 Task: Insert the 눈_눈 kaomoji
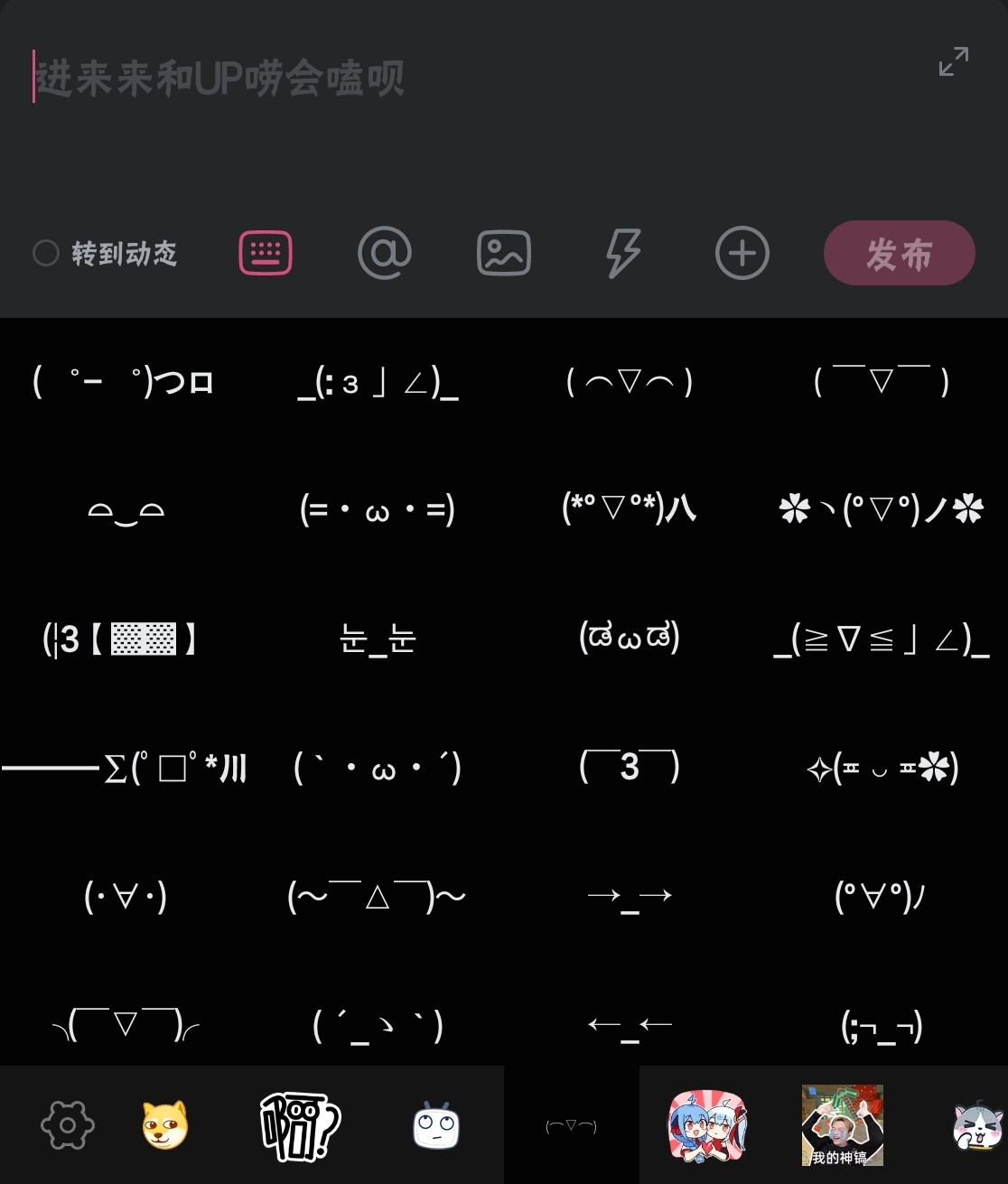click(378, 639)
